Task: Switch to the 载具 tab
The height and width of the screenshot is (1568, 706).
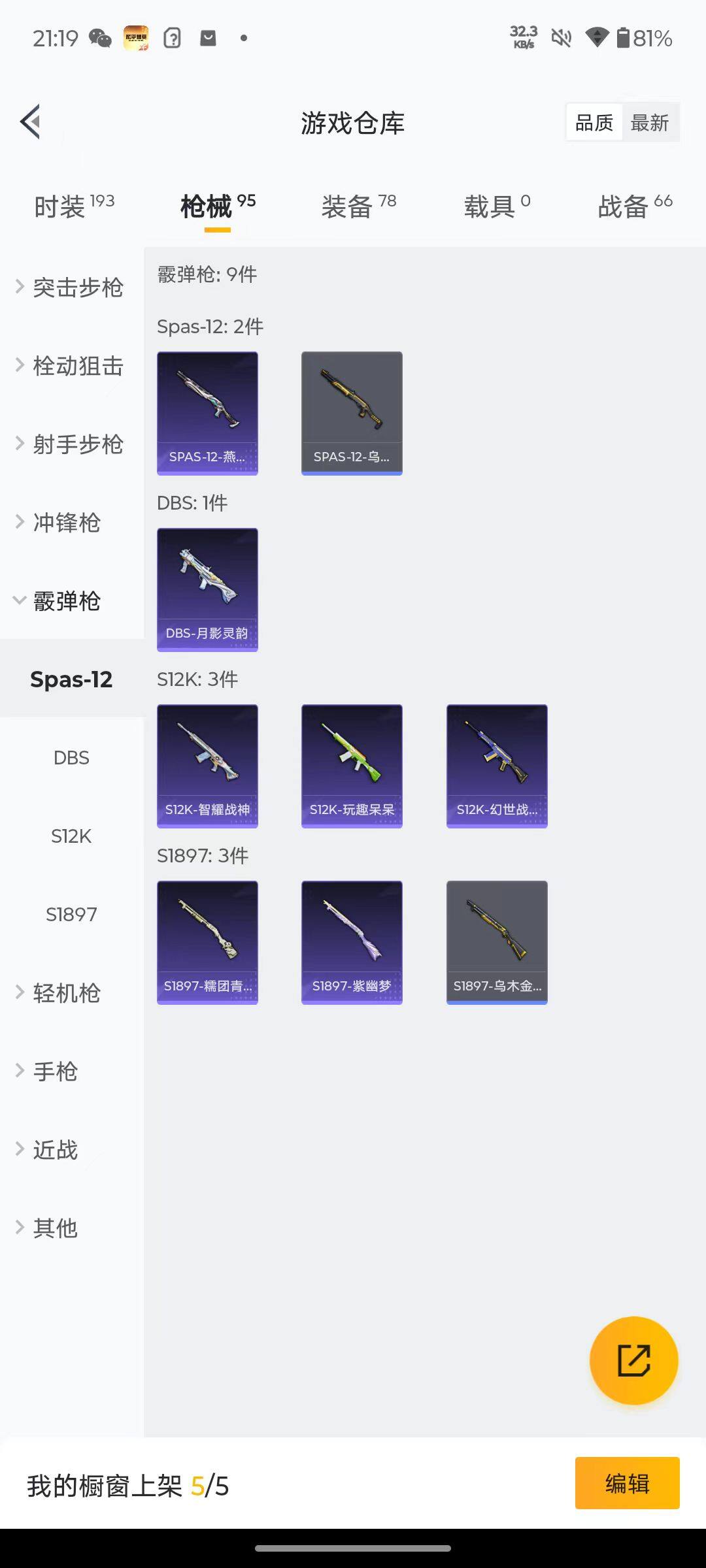Action: tap(496, 206)
